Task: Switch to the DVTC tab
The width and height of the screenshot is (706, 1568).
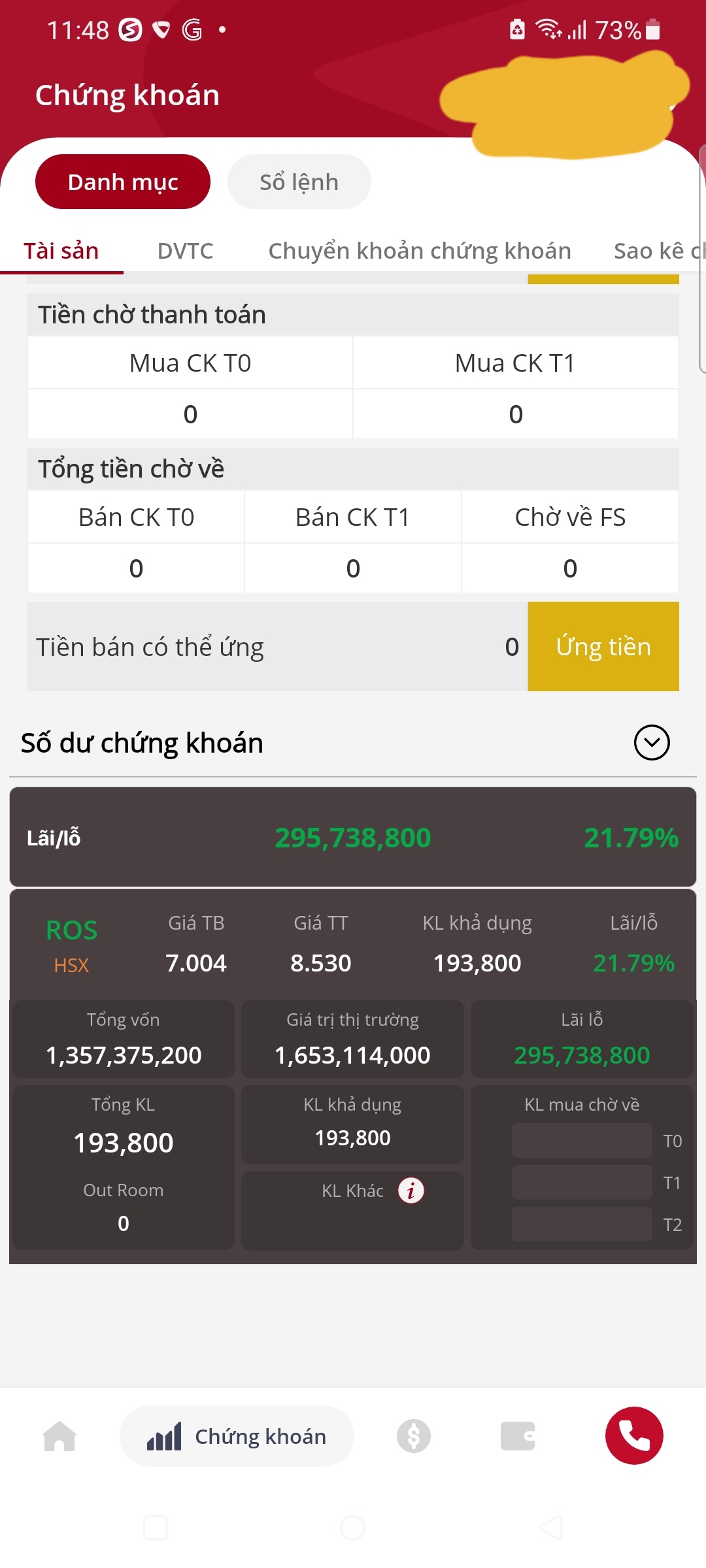Action: pyautogui.click(x=185, y=251)
